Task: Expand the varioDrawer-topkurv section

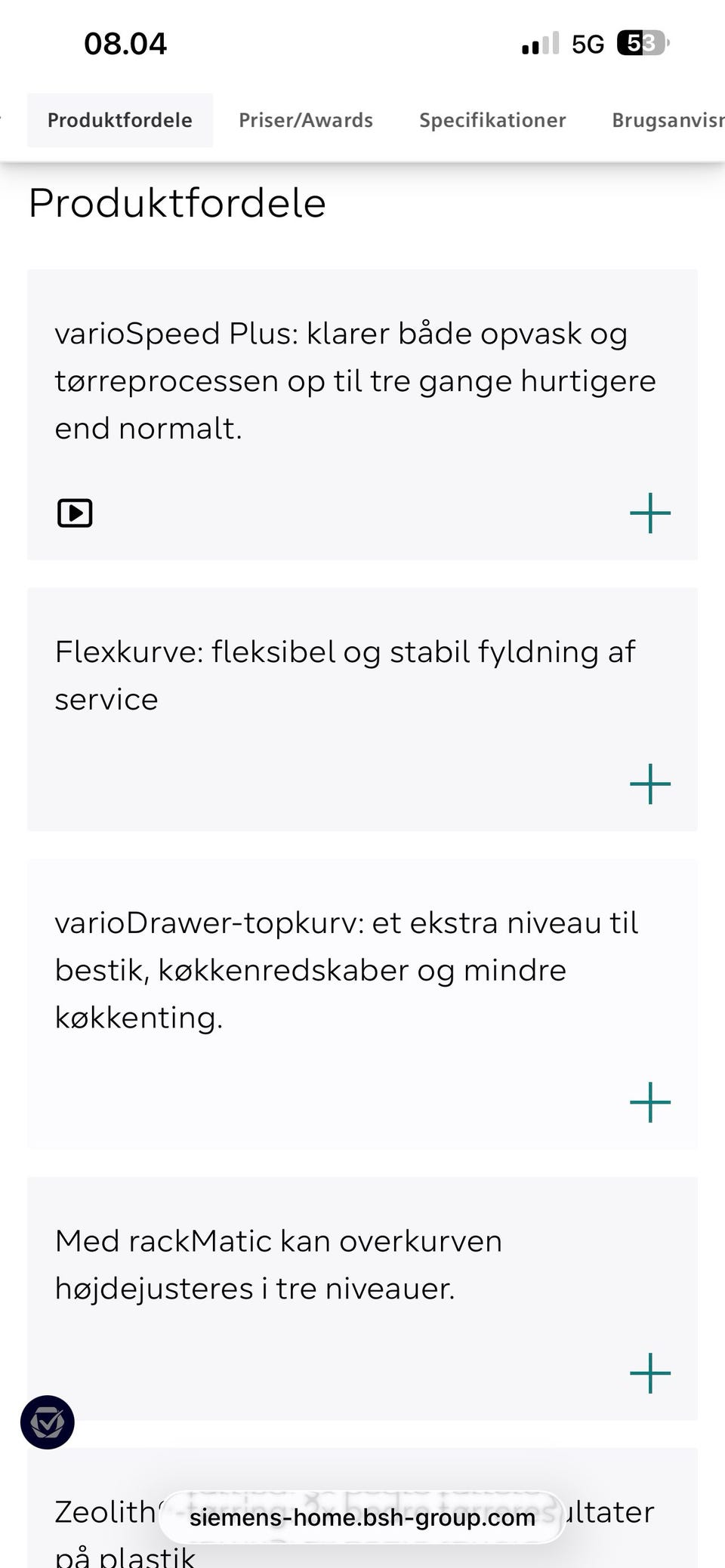Action: coord(649,1102)
